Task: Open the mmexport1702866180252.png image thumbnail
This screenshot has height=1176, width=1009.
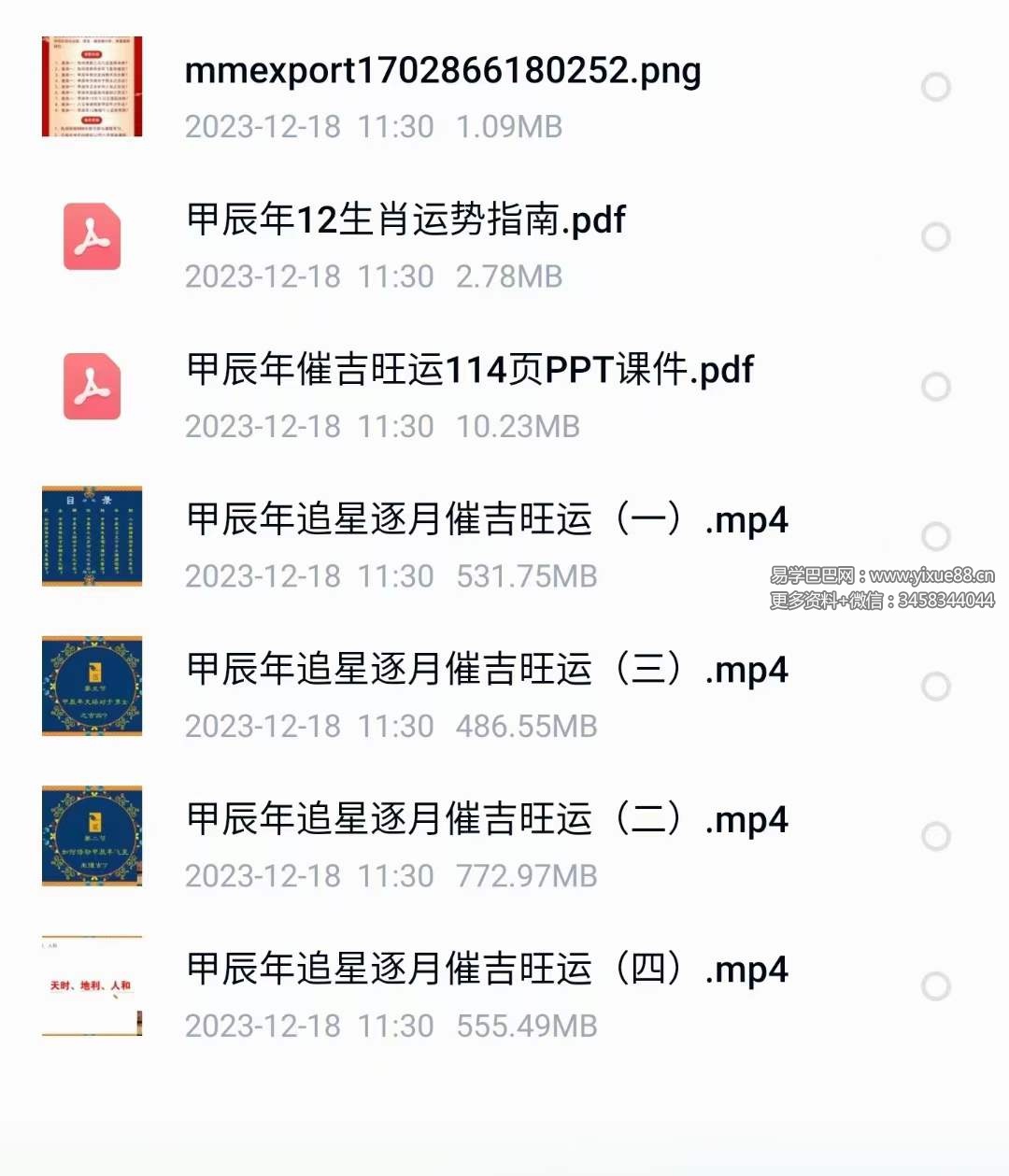Action: pyautogui.click(x=91, y=87)
